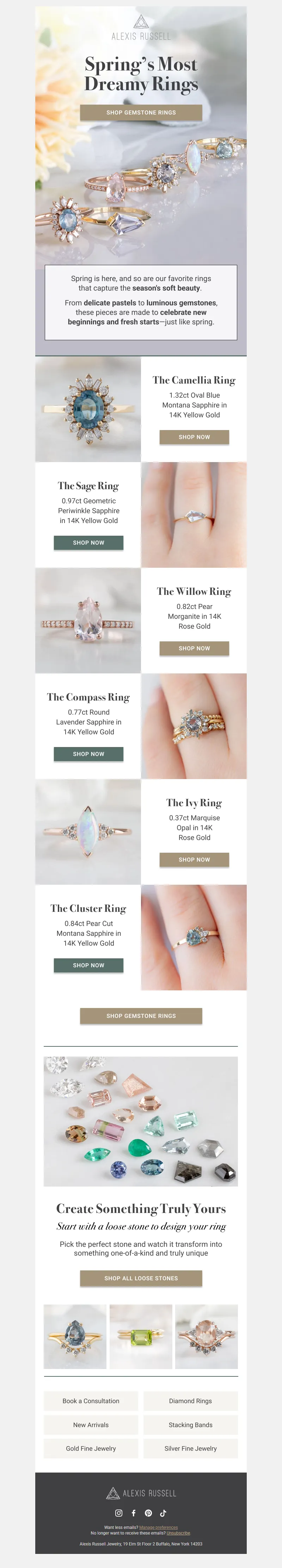Tap Shop Now for the Ivy Ring
The height and width of the screenshot is (1568, 282).
(194, 859)
